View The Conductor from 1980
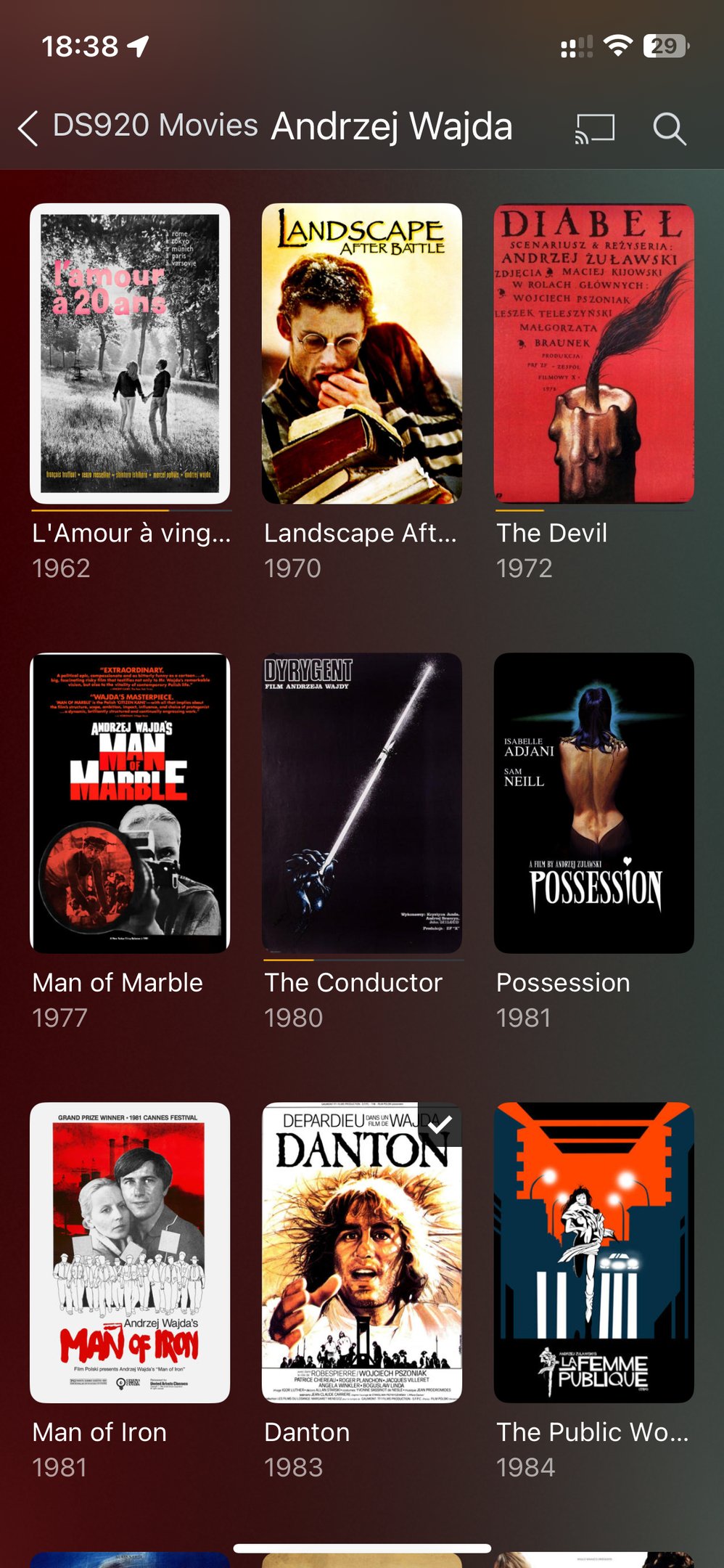This screenshot has height=1568, width=724. tap(361, 803)
